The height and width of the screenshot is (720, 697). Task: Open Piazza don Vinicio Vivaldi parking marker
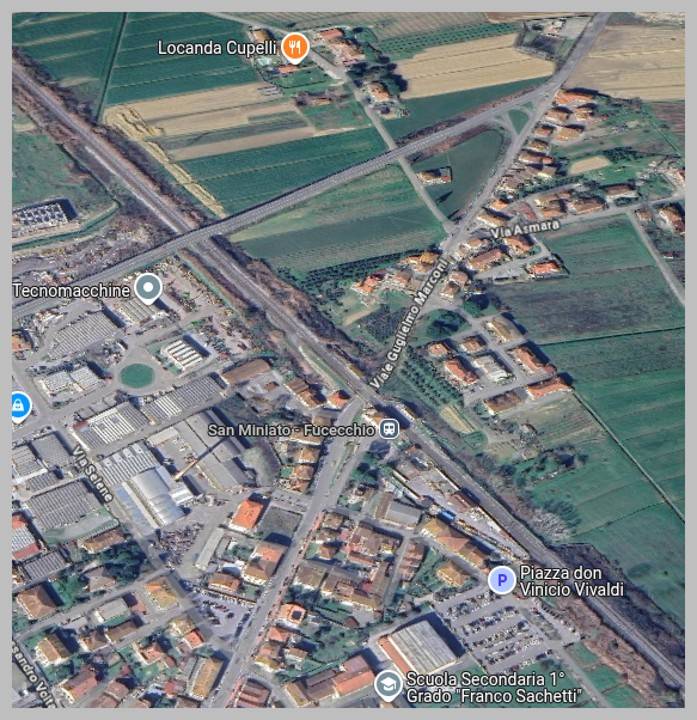(501, 579)
